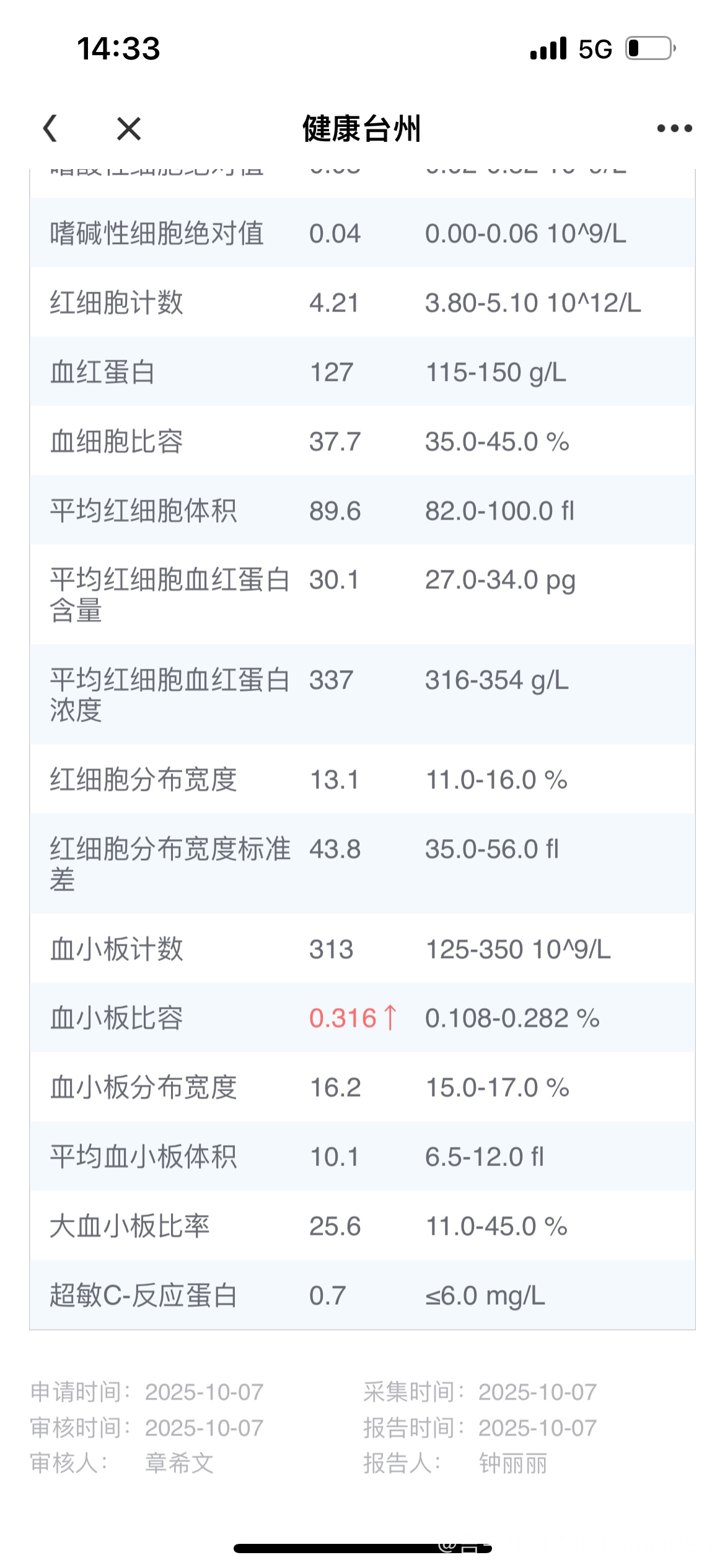Go back to the previous page
The height and width of the screenshot is (1568, 725).
(51, 129)
